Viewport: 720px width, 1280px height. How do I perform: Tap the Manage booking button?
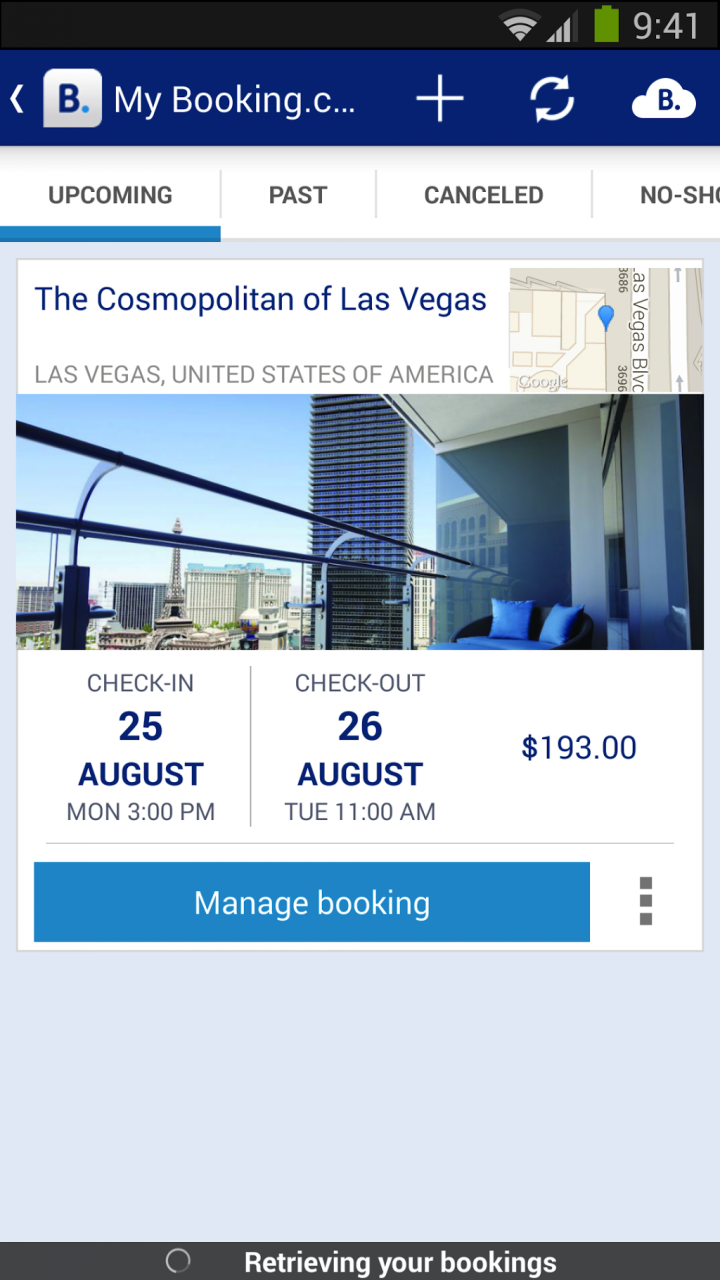[312, 902]
